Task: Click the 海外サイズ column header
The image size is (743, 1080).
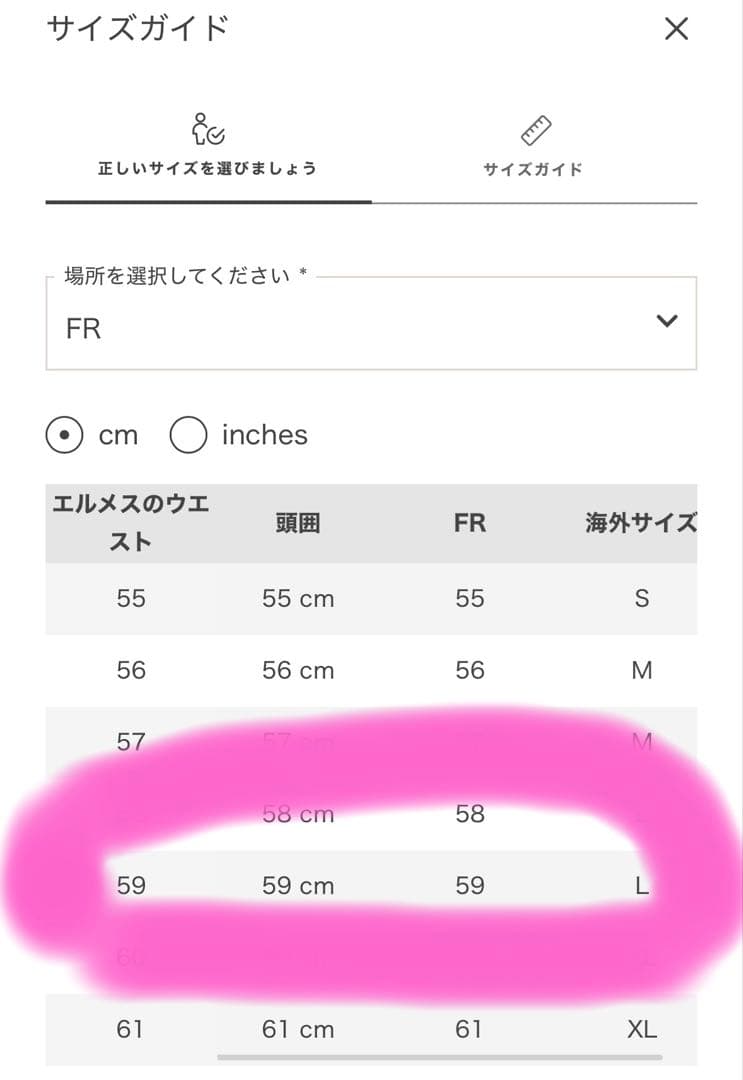Action: click(x=642, y=523)
